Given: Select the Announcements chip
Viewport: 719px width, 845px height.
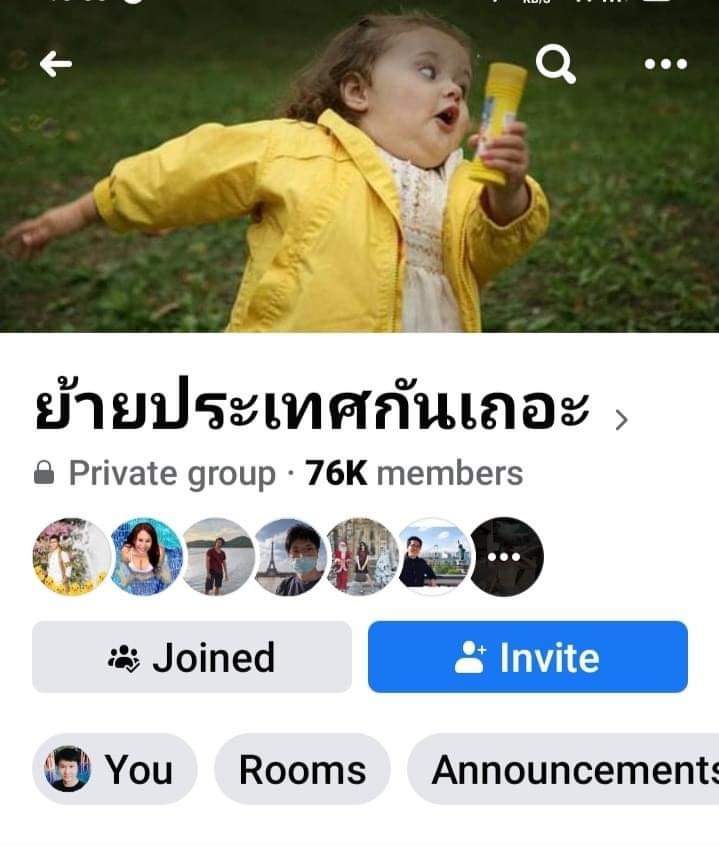Looking at the screenshot, I should [x=570, y=769].
